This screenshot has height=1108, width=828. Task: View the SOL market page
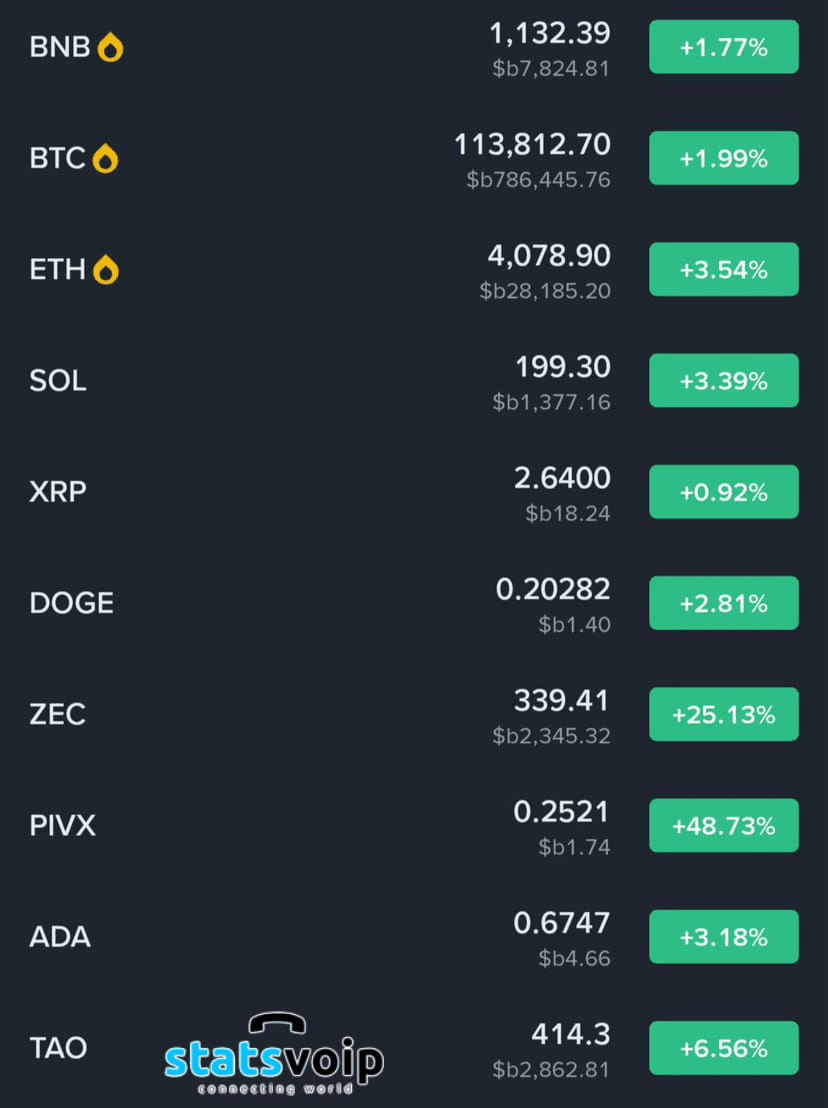click(58, 381)
